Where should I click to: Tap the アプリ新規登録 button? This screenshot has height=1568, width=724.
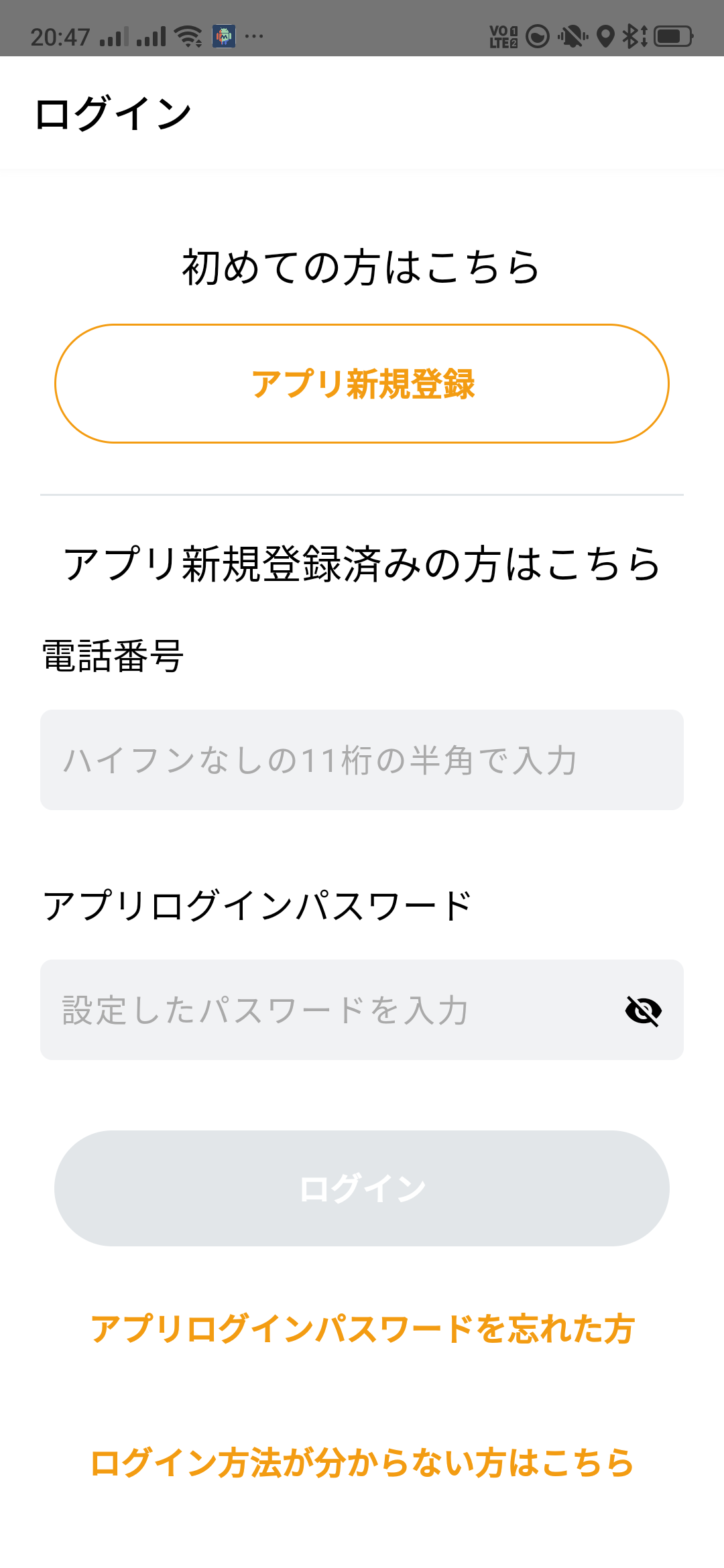pos(362,384)
